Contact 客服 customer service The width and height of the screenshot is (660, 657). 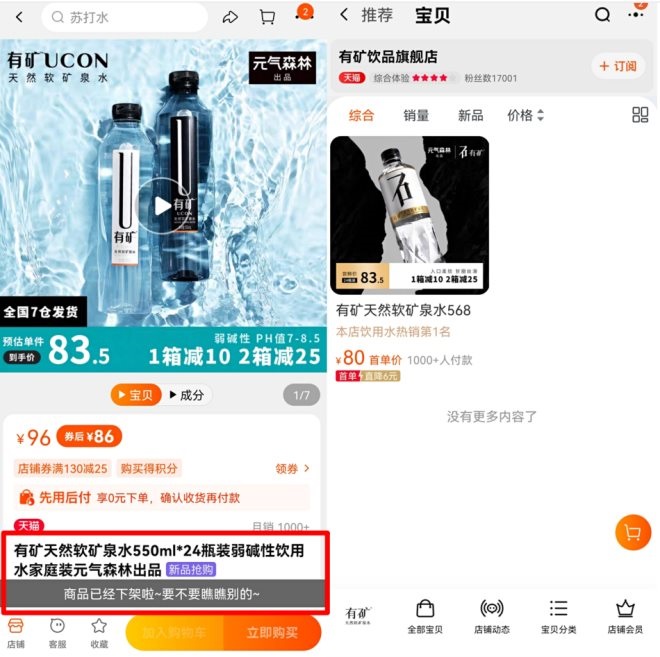[57, 633]
